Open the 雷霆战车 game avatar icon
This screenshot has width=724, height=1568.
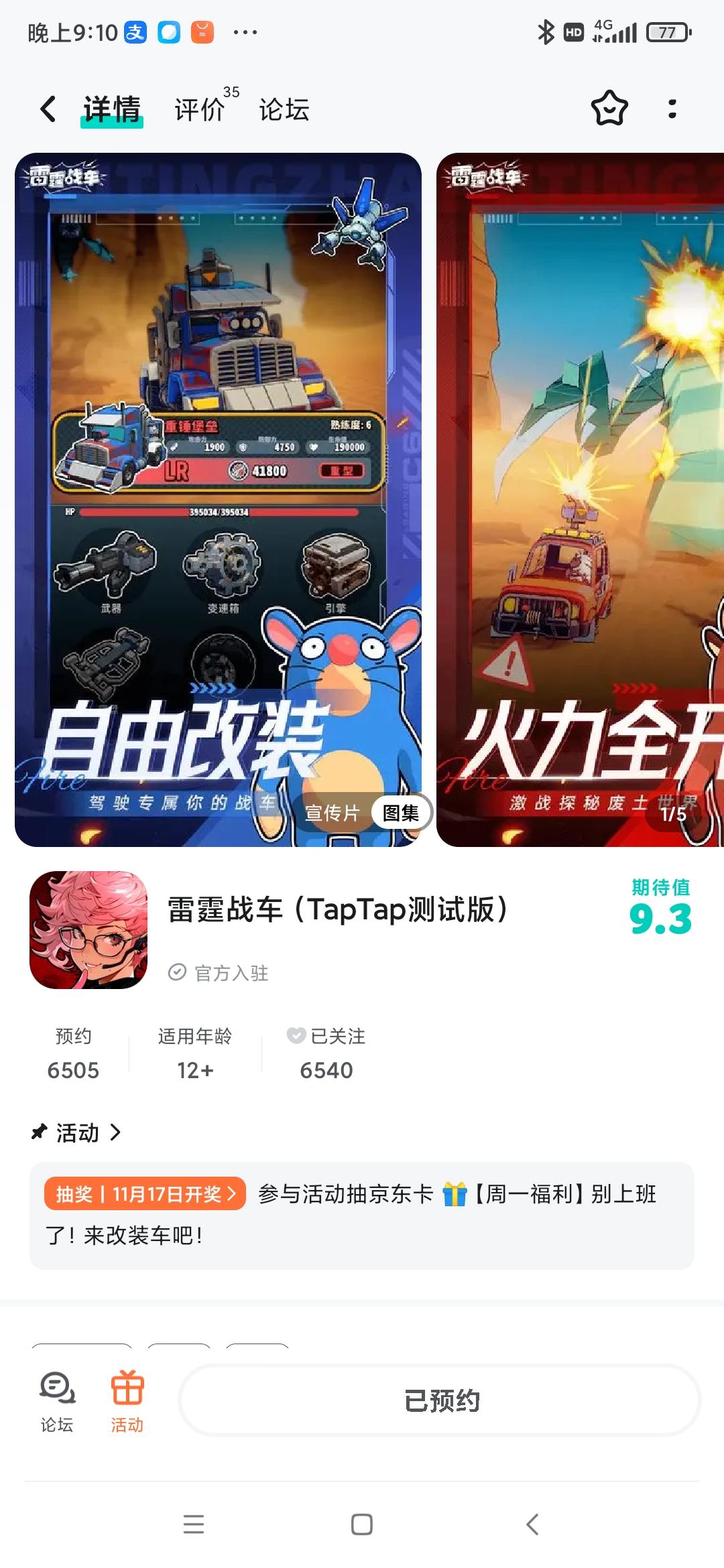[88, 931]
